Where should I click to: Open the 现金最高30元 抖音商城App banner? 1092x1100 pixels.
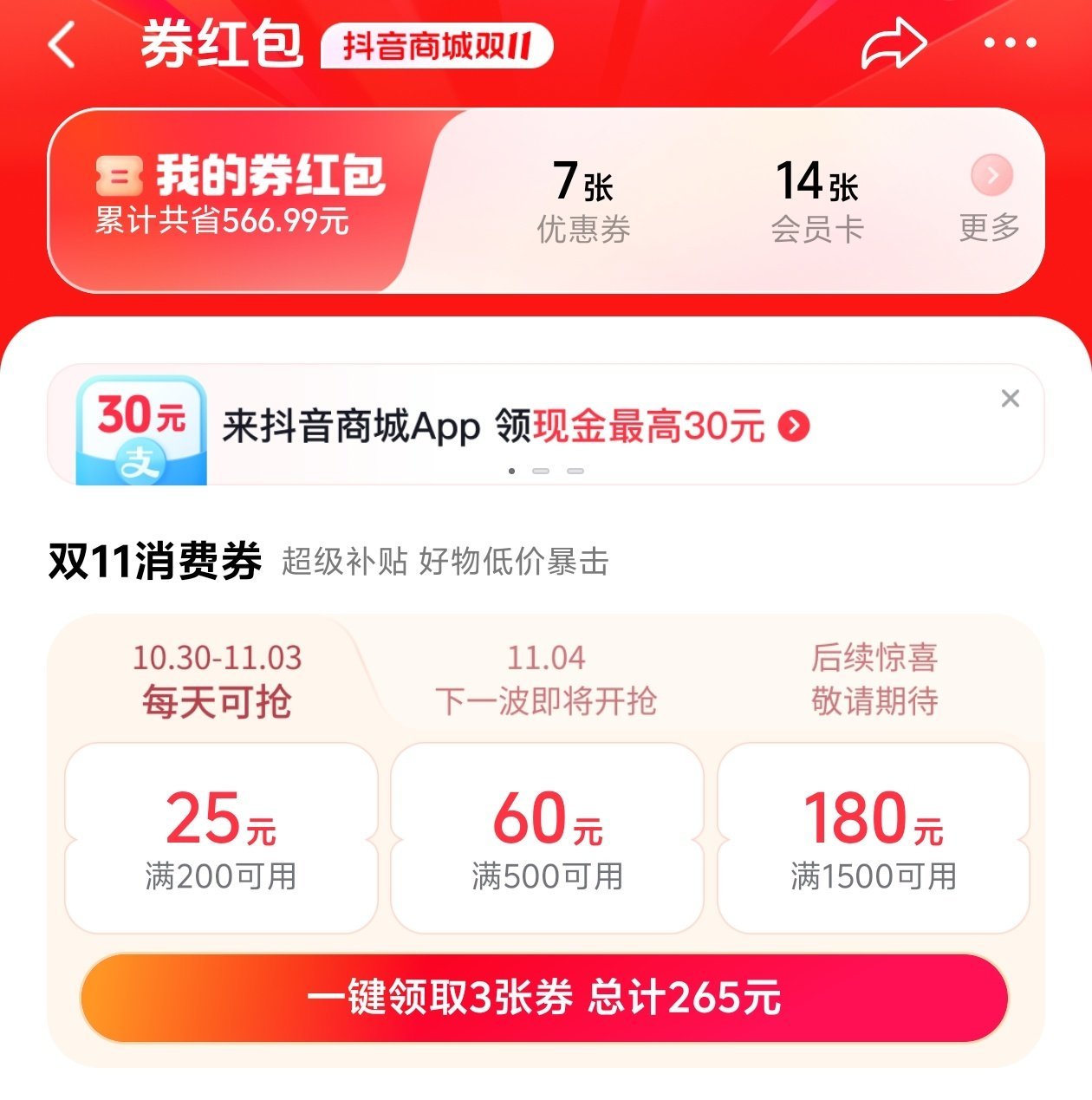[x=516, y=426]
